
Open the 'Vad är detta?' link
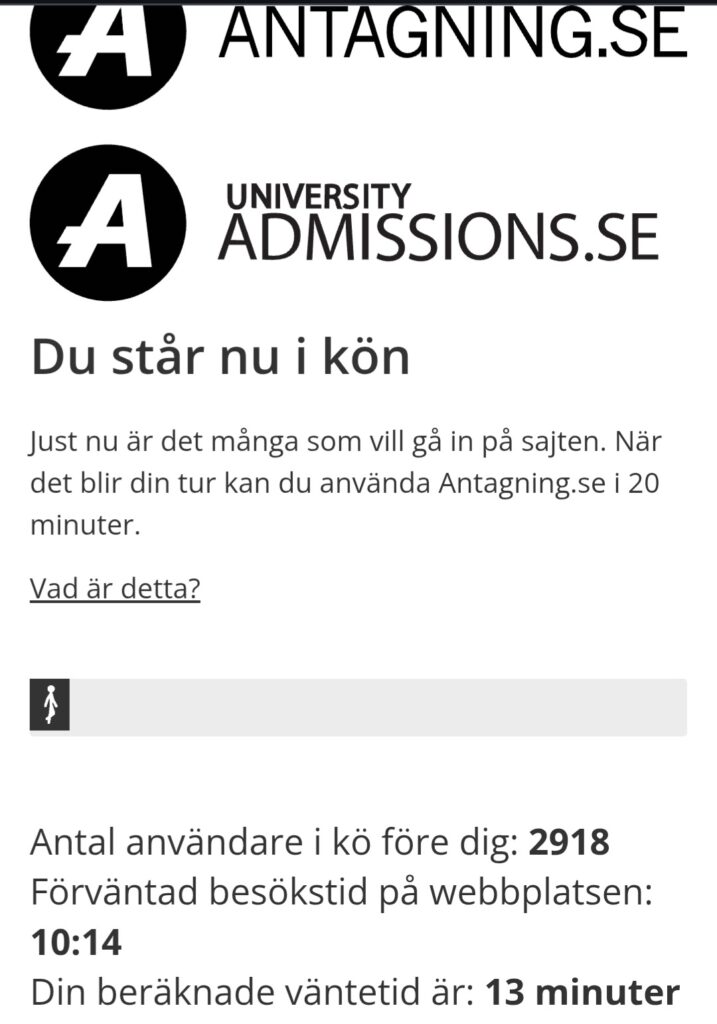115,588
